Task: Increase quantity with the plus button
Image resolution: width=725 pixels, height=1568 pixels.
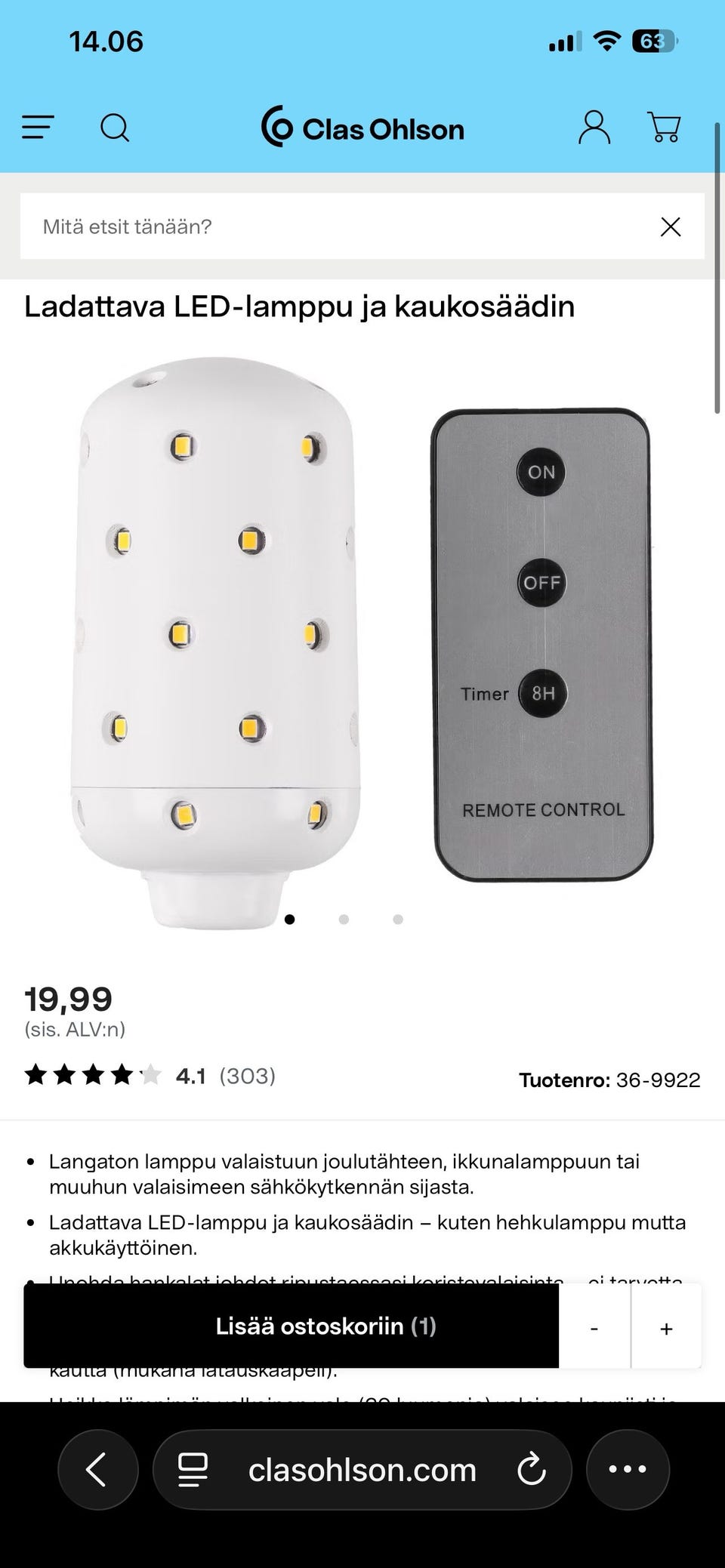Action: (x=666, y=1329)
